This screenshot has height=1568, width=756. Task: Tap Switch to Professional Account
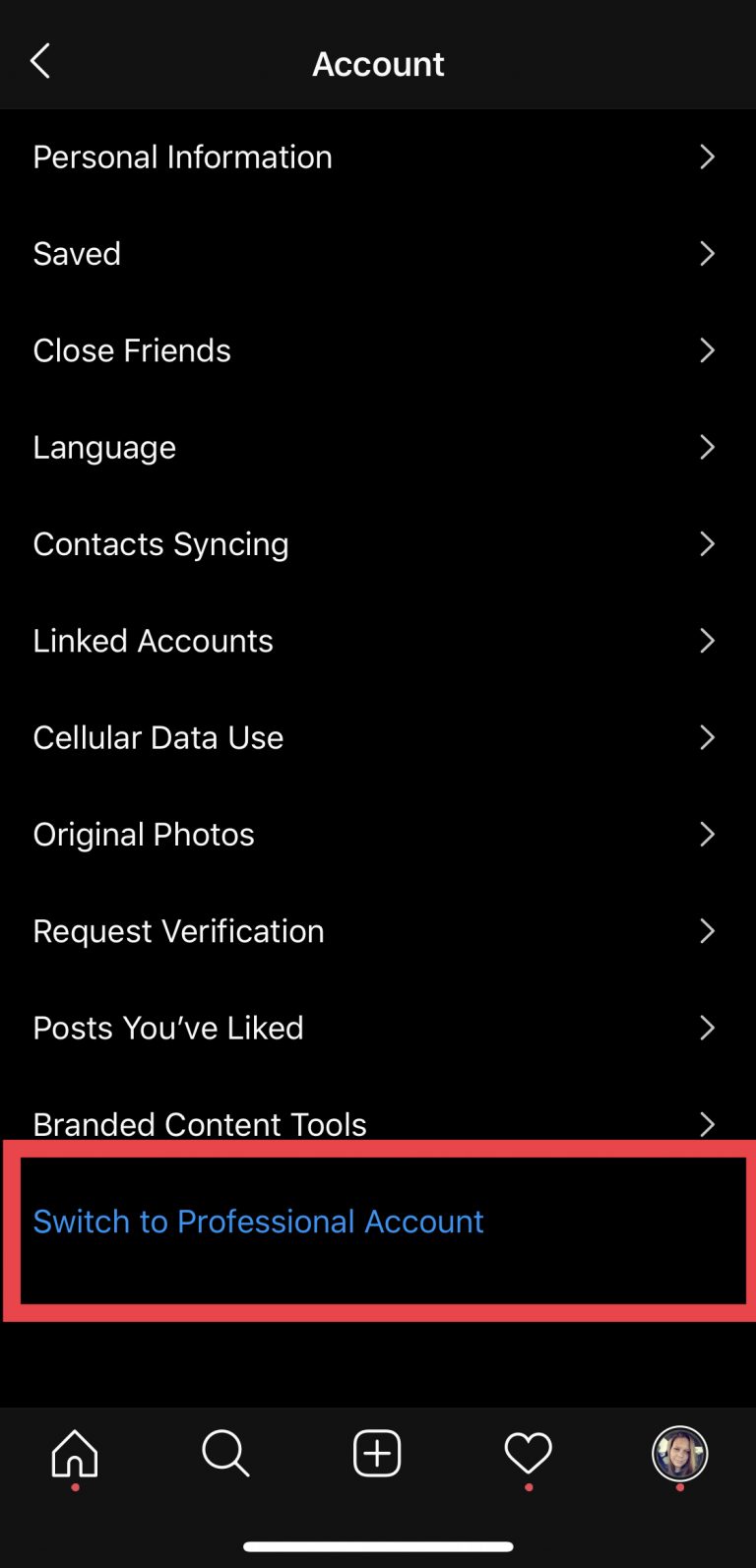click(x=258, y=1222)
